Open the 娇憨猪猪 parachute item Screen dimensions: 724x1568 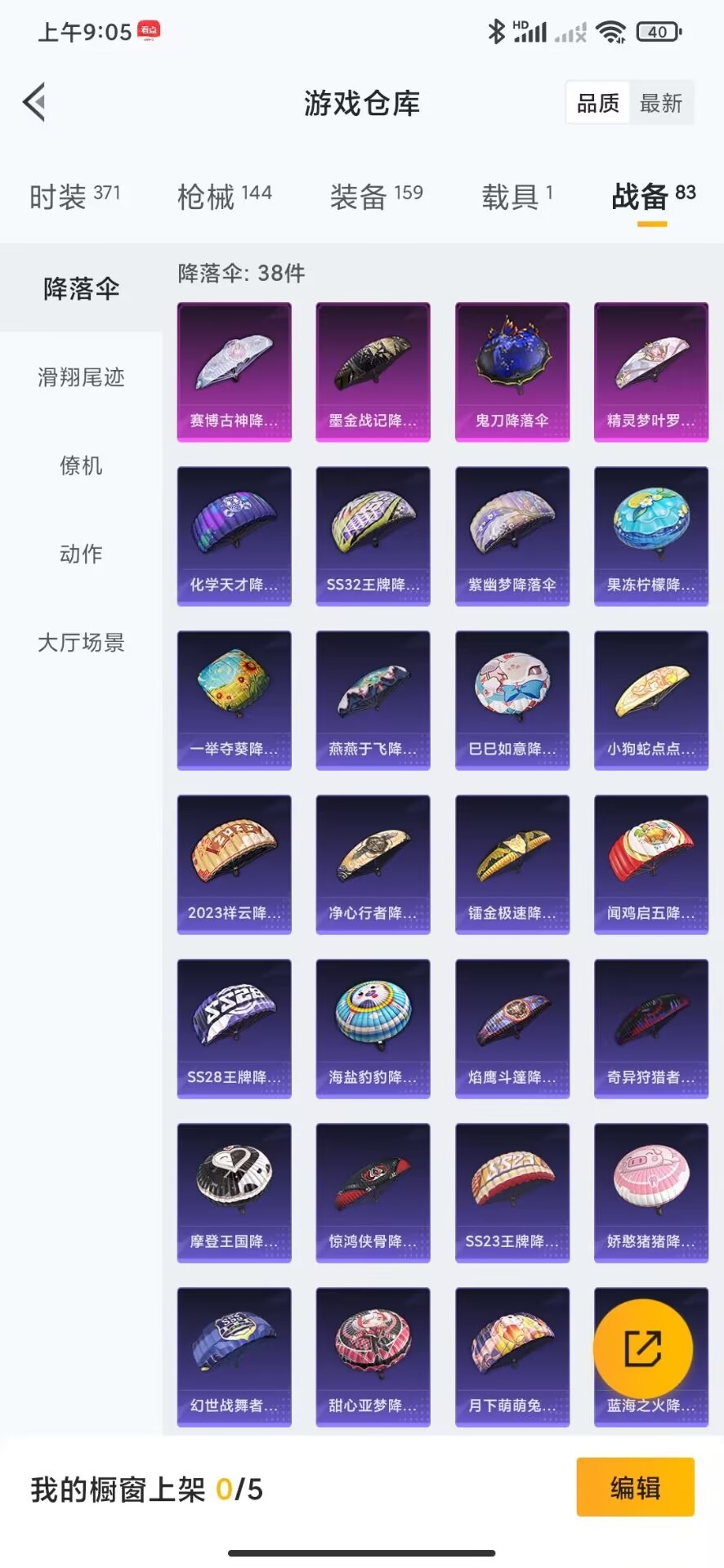pyautogui.click(x=651, y=1193)
